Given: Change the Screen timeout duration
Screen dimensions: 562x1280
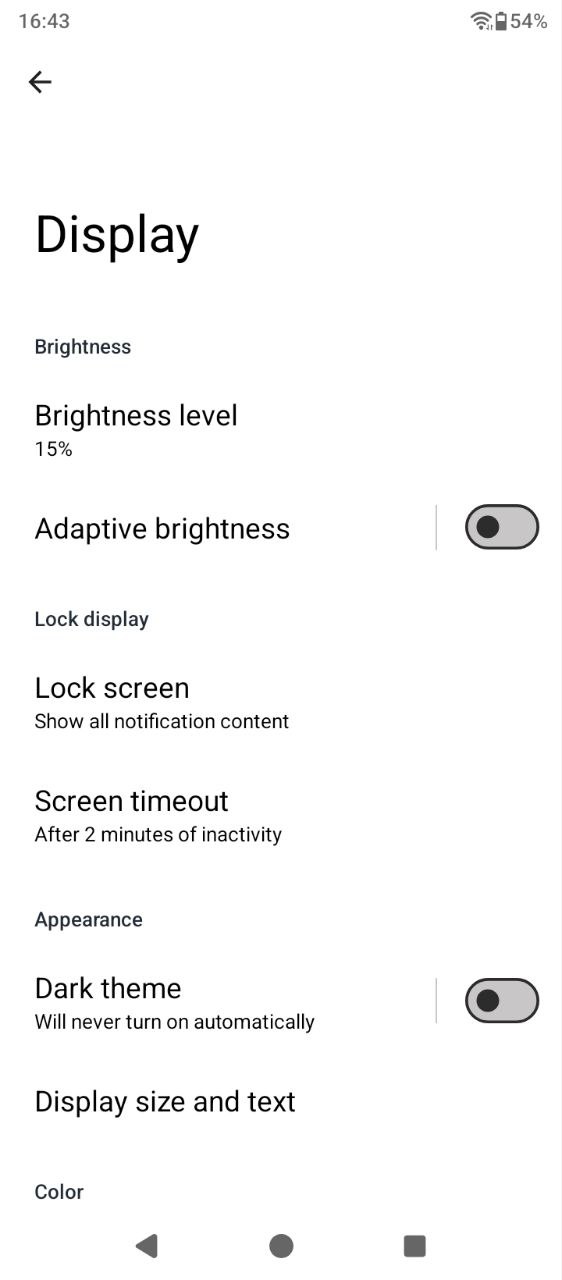Looking at the screenshot, I should [x=281, y=816].
